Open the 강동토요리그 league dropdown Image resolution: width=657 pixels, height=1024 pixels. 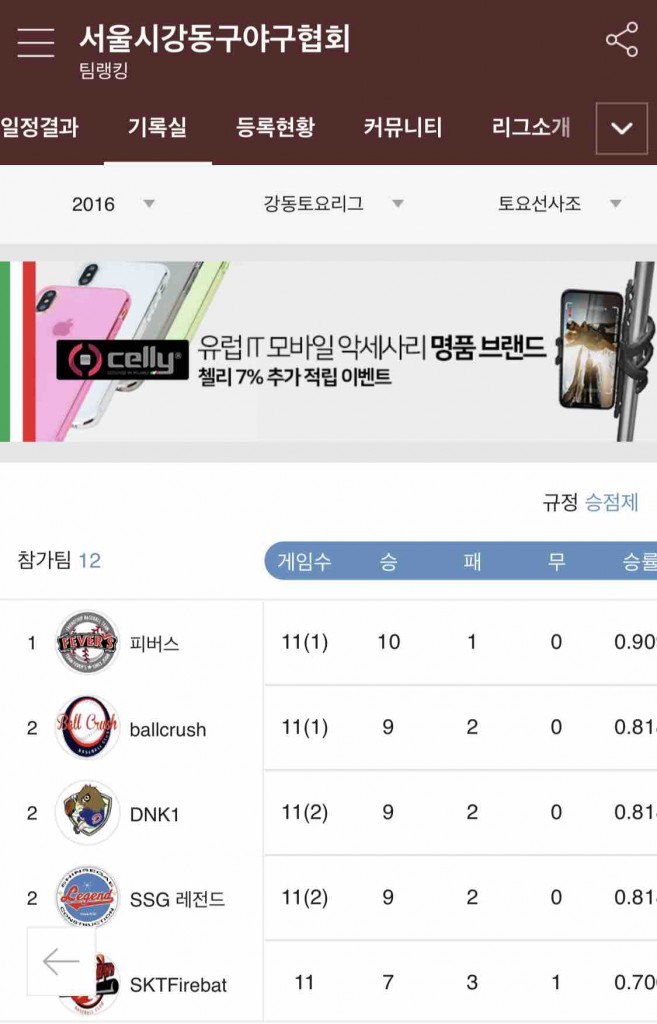pos(332,204)
